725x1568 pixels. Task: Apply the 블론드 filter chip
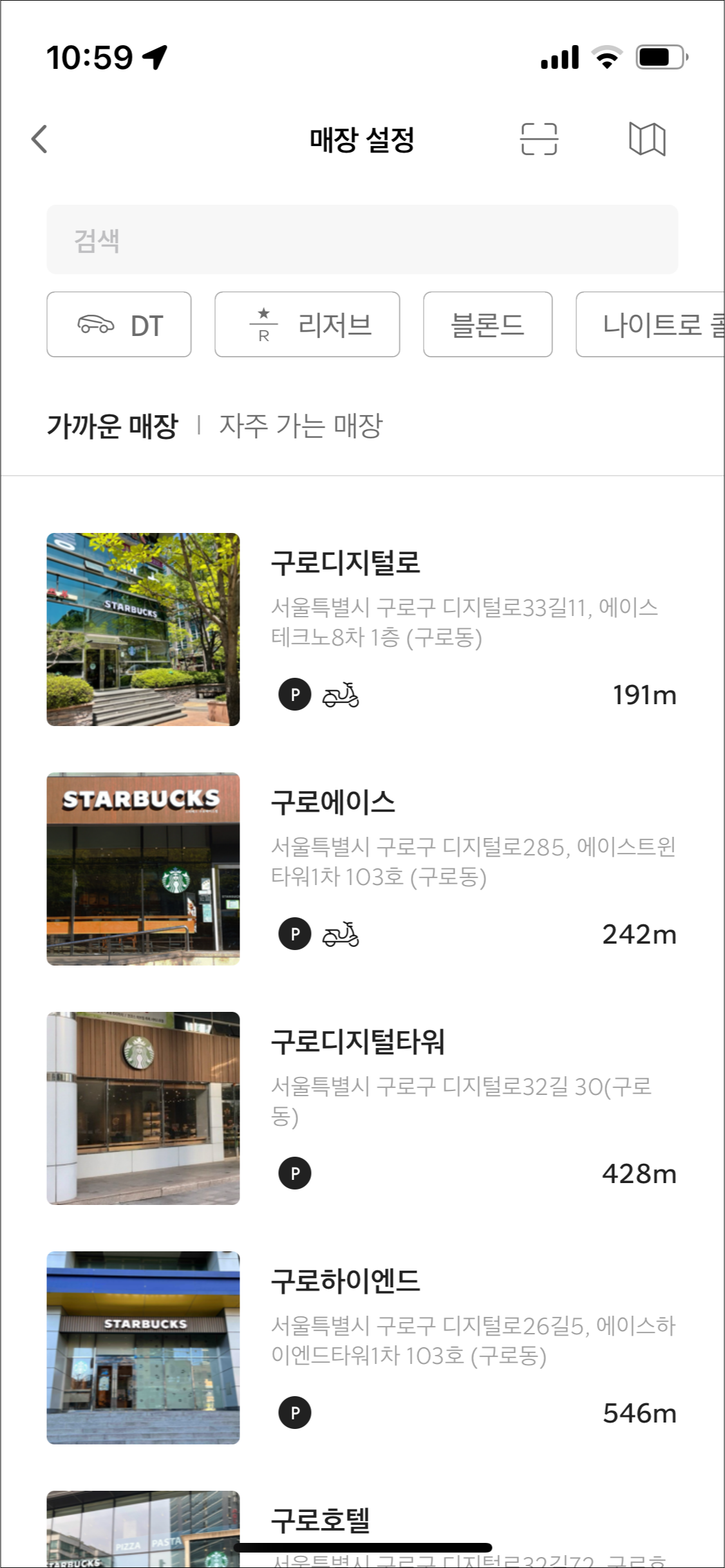pyautogui.click(x=487, y=324)
